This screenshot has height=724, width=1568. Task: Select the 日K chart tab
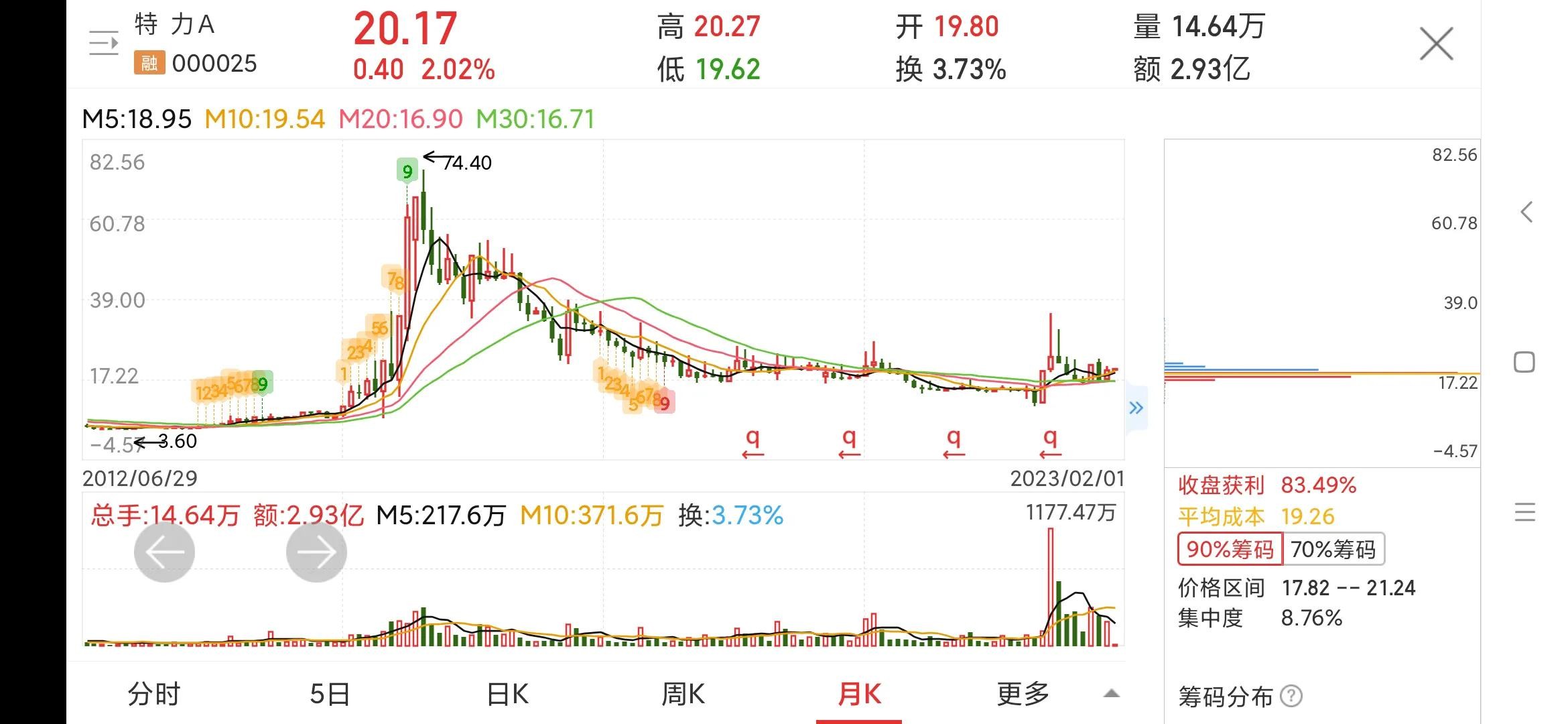pyautogui.click(x=507, y=695)
